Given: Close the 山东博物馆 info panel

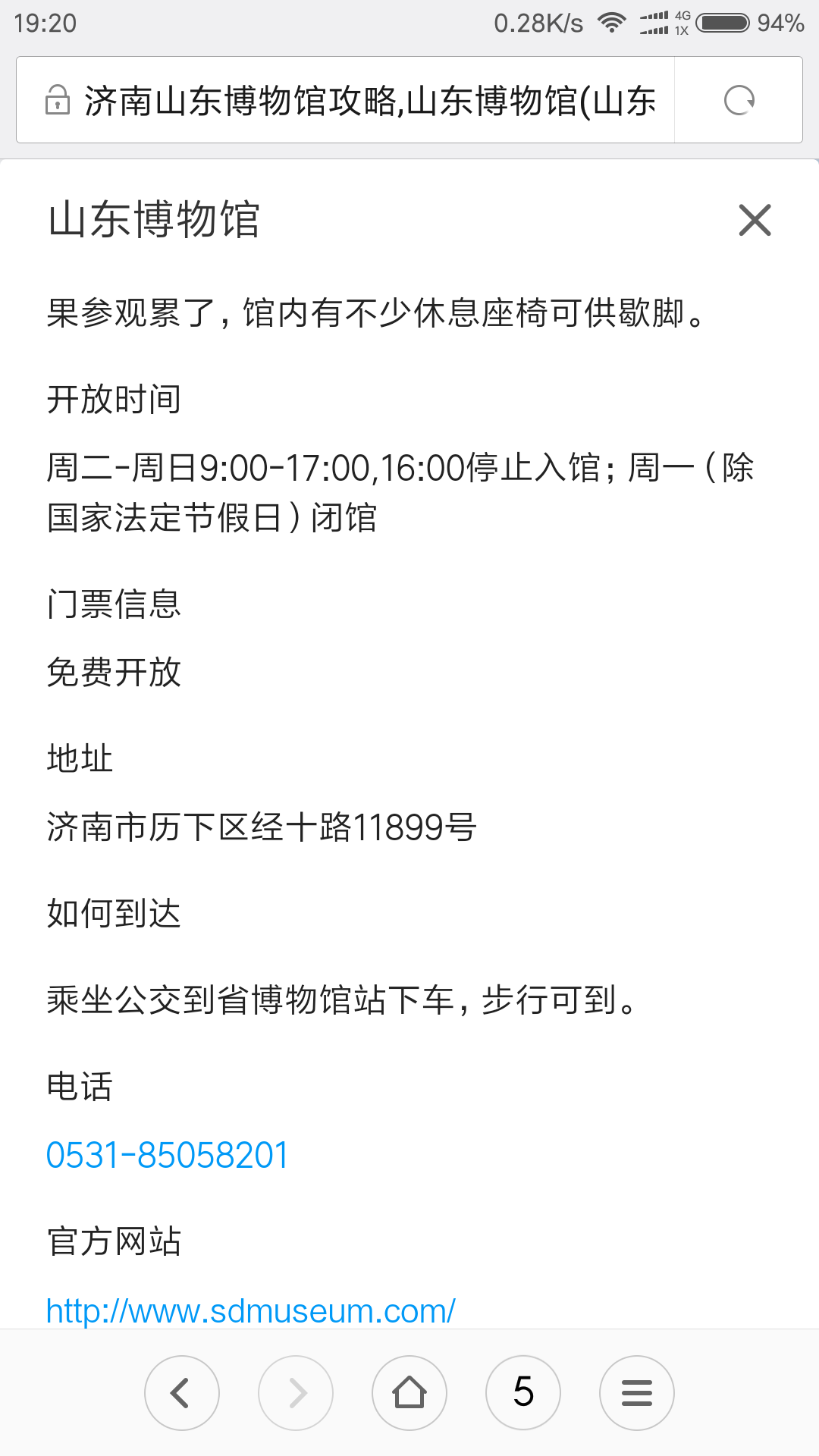Looking at the screenshot, I should tap(755, 221).
